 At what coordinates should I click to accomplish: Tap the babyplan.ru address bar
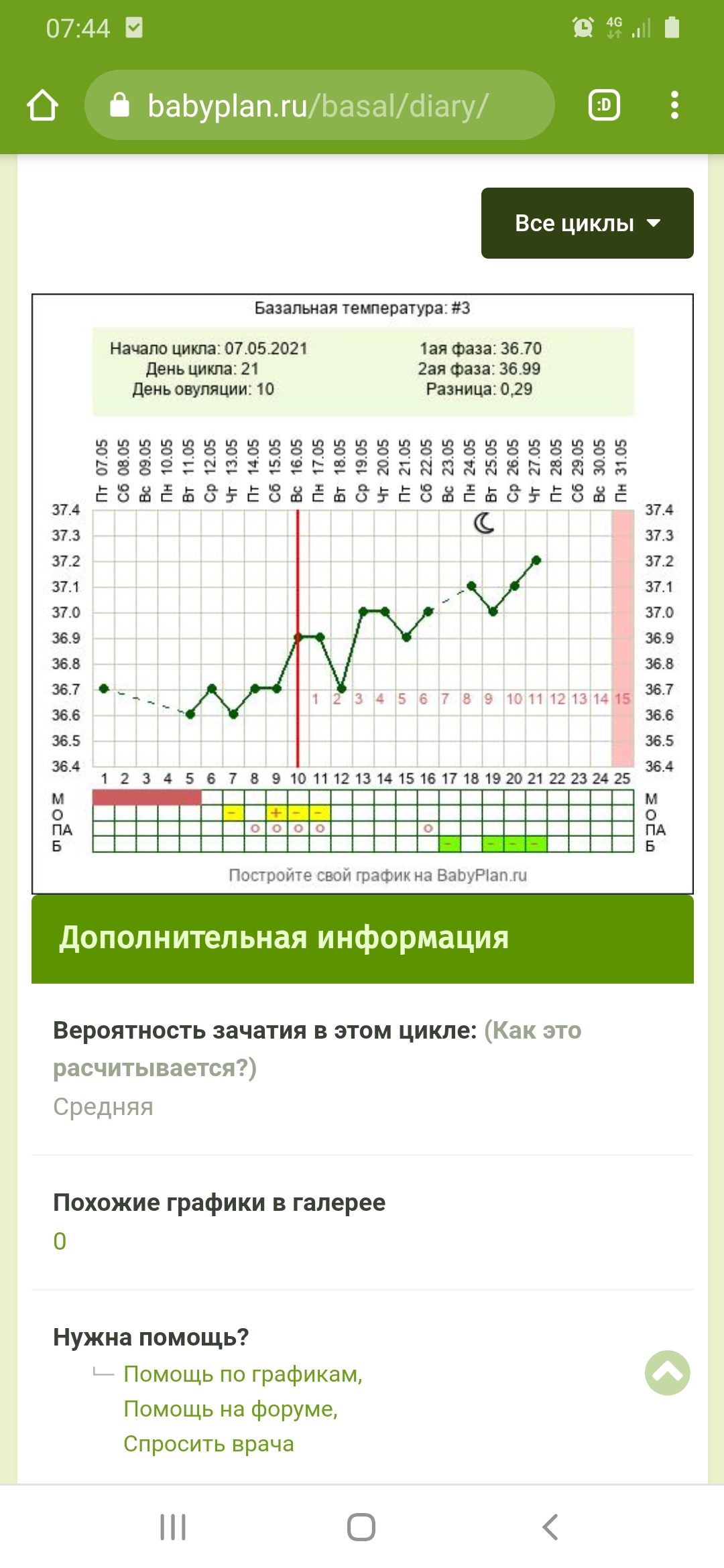point(319,105)
